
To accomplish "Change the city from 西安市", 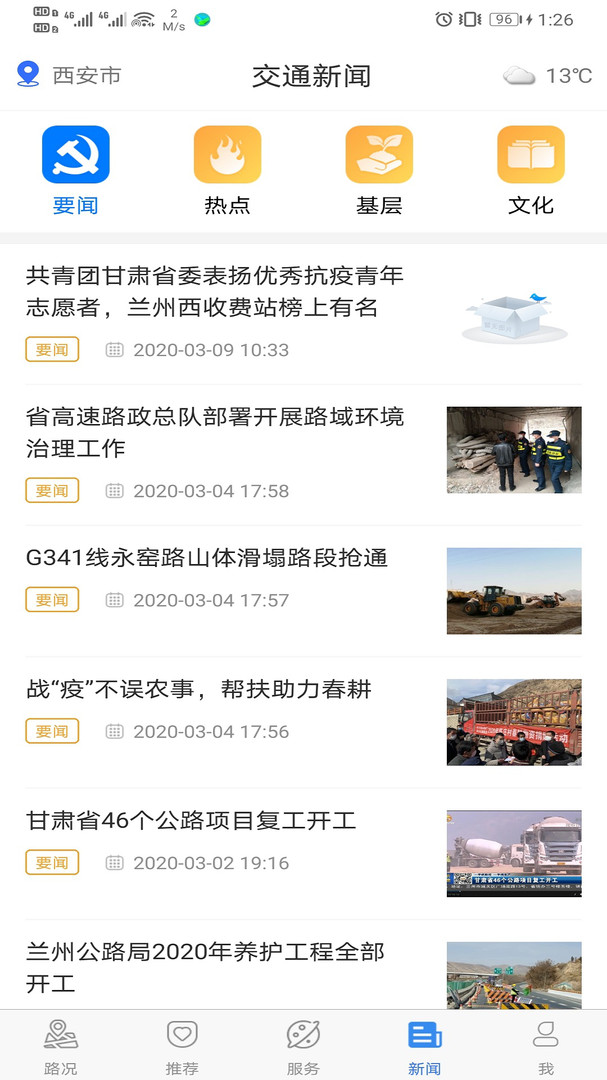I will pos(70,75).
